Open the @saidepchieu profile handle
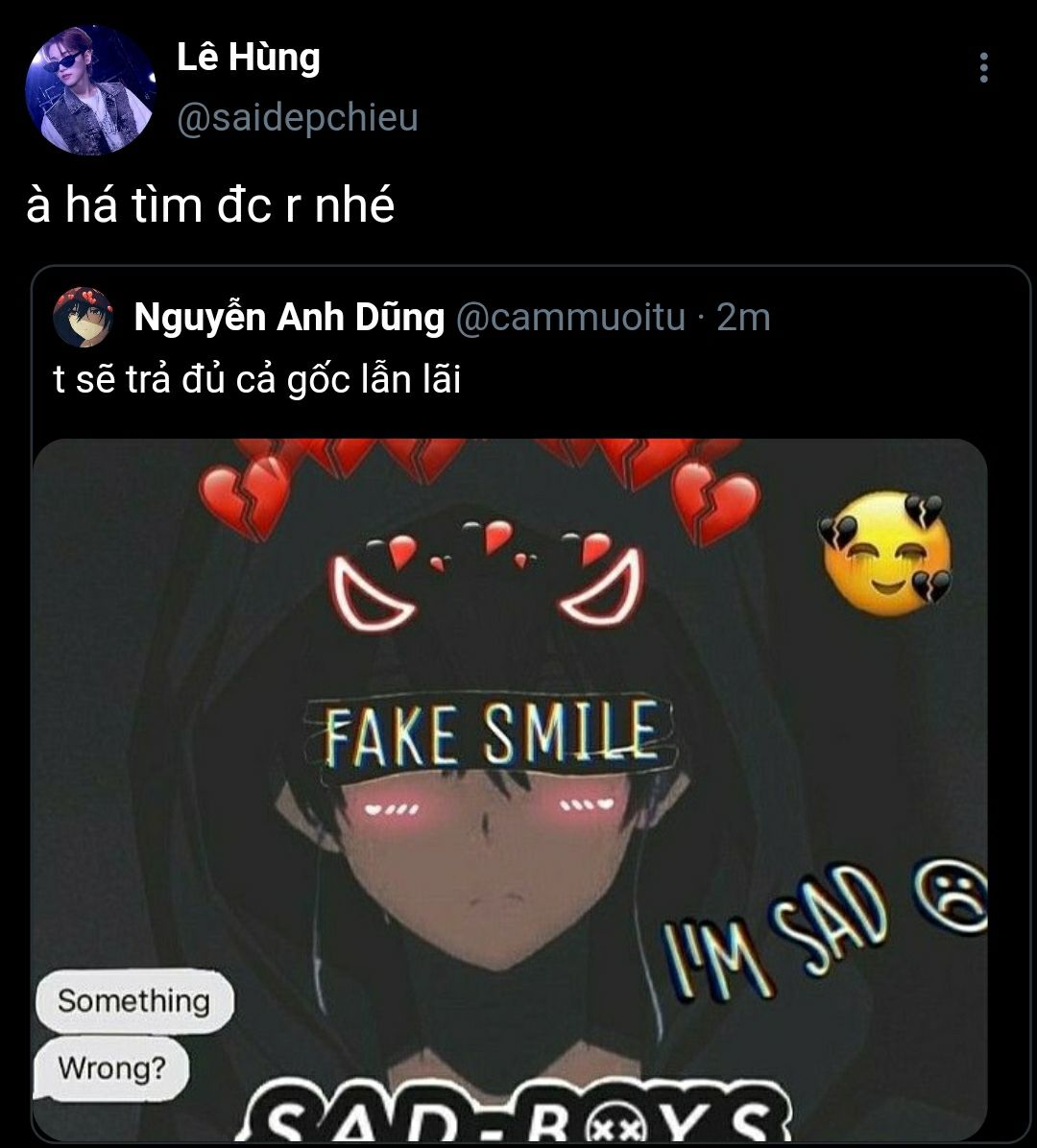 pyautogui.click(x=298, y=119)
